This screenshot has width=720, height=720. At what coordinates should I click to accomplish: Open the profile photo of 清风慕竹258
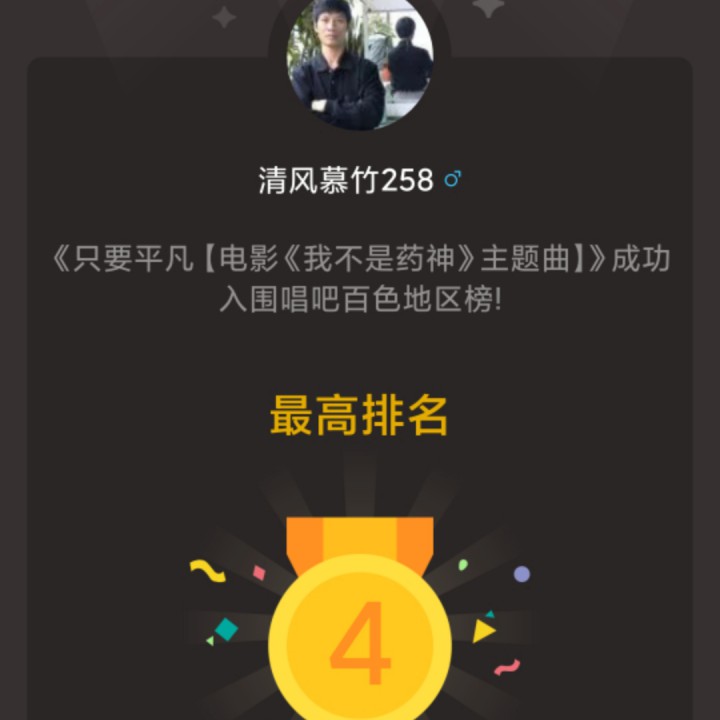360,62
